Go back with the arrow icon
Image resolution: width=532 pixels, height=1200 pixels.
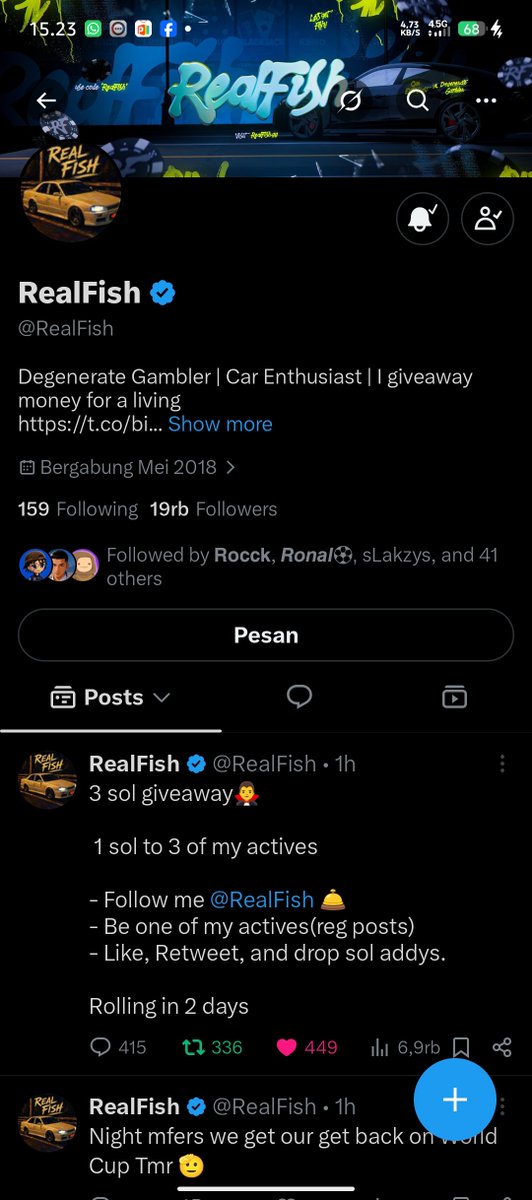[x=46, y=101]
